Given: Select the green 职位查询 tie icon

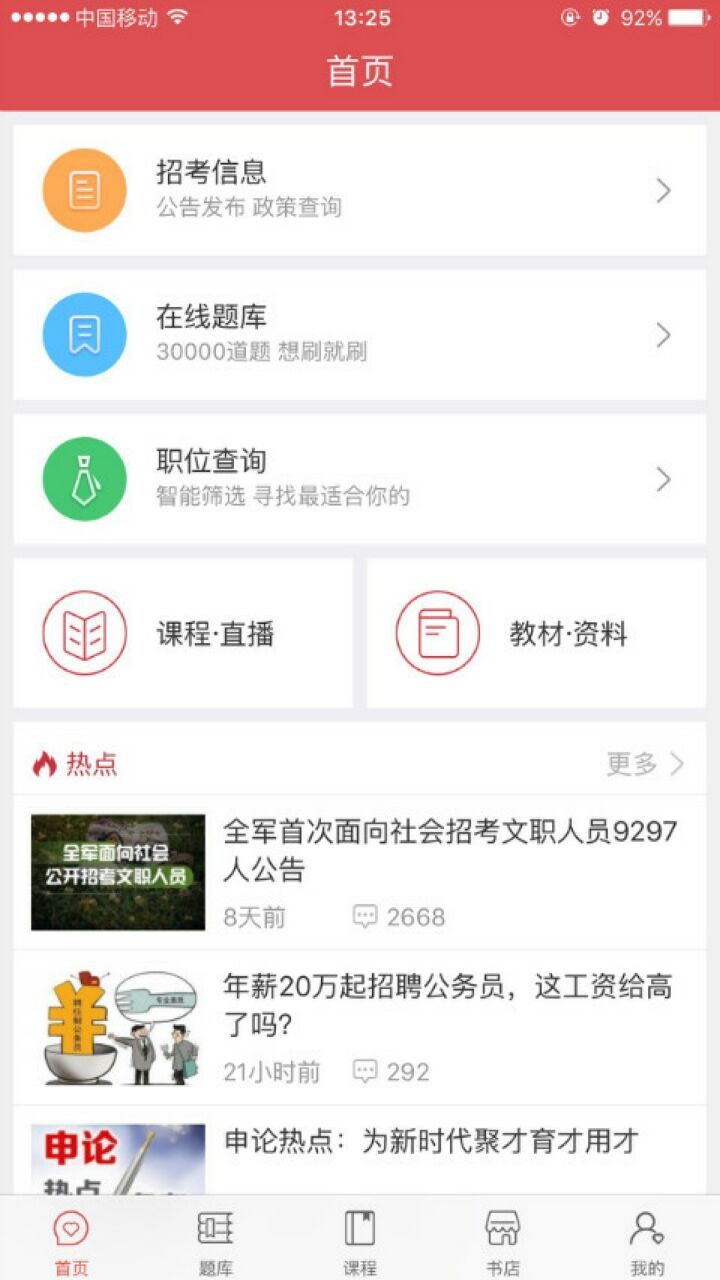Looking at the screenshot, I should pos(85,478).
